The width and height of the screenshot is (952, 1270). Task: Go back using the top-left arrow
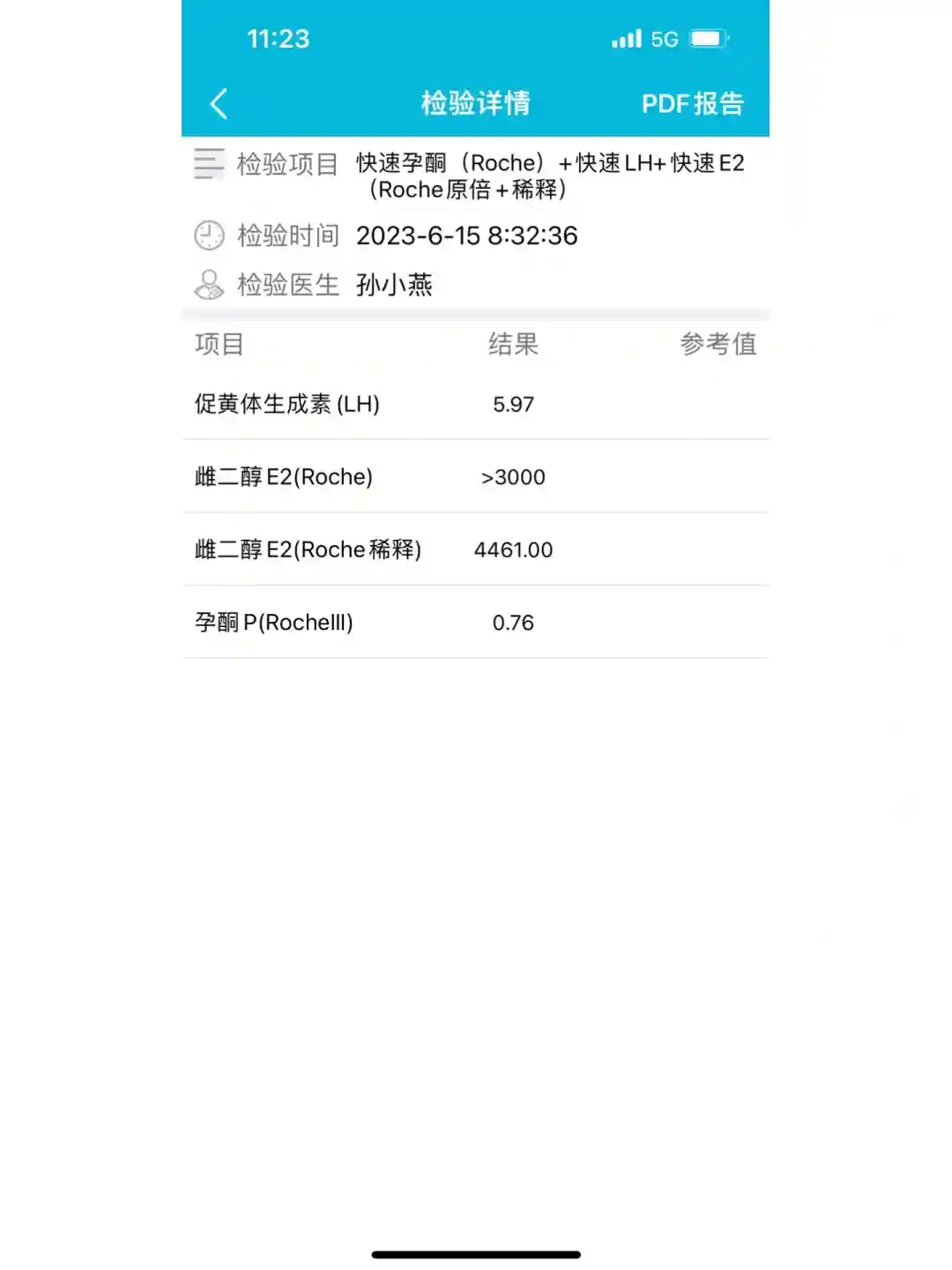tap(219, 103)
